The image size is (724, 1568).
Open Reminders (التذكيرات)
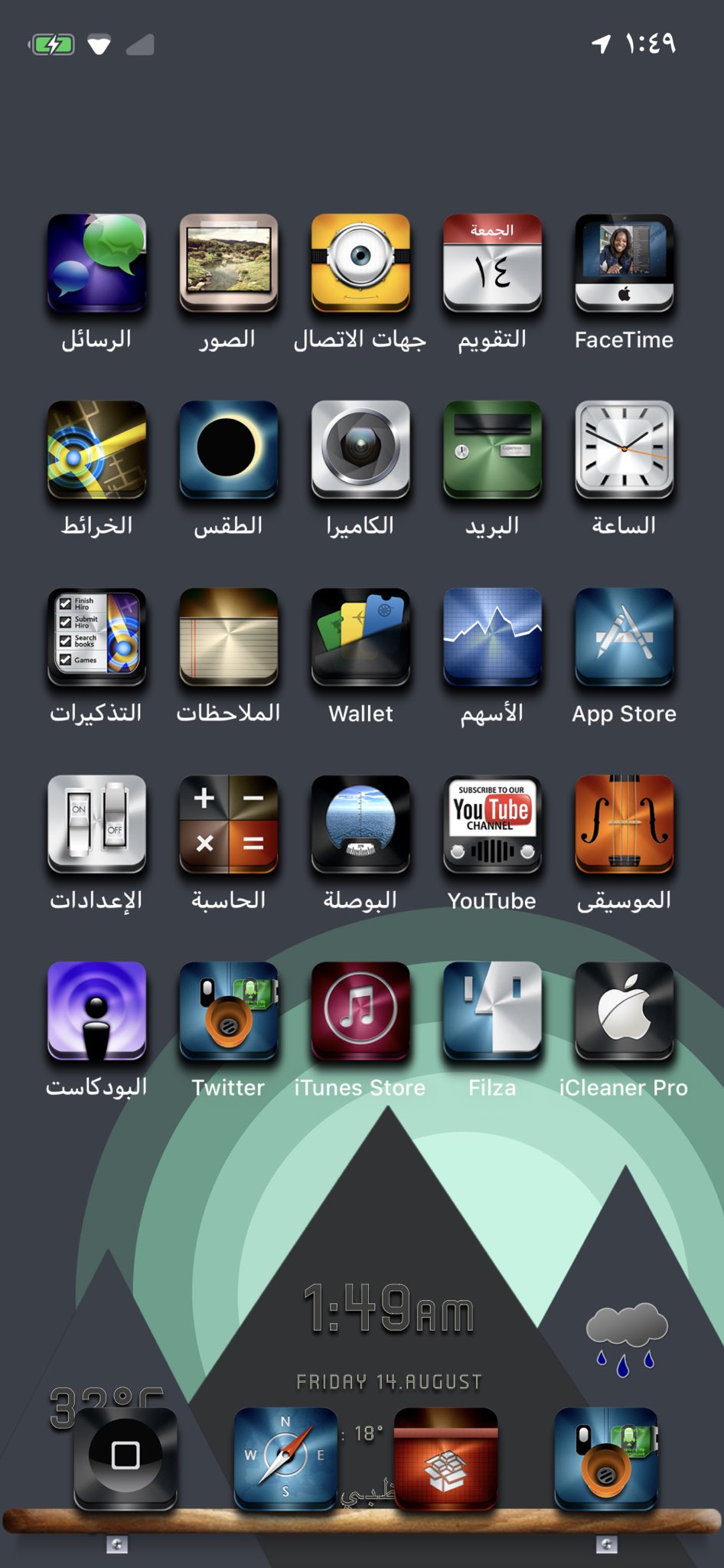coord(96,637)
